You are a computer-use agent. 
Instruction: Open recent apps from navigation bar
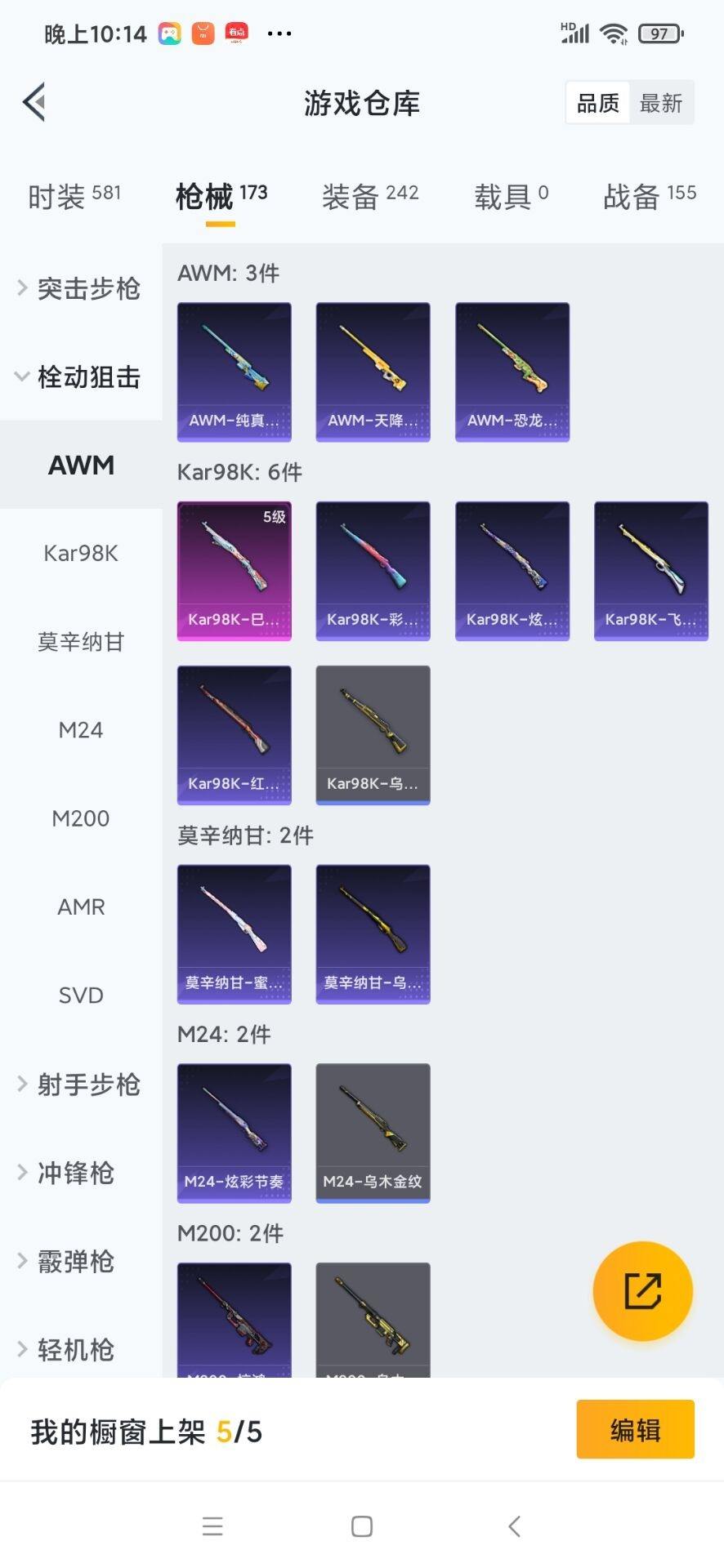pyautogui.click(x=212, y=1526)
